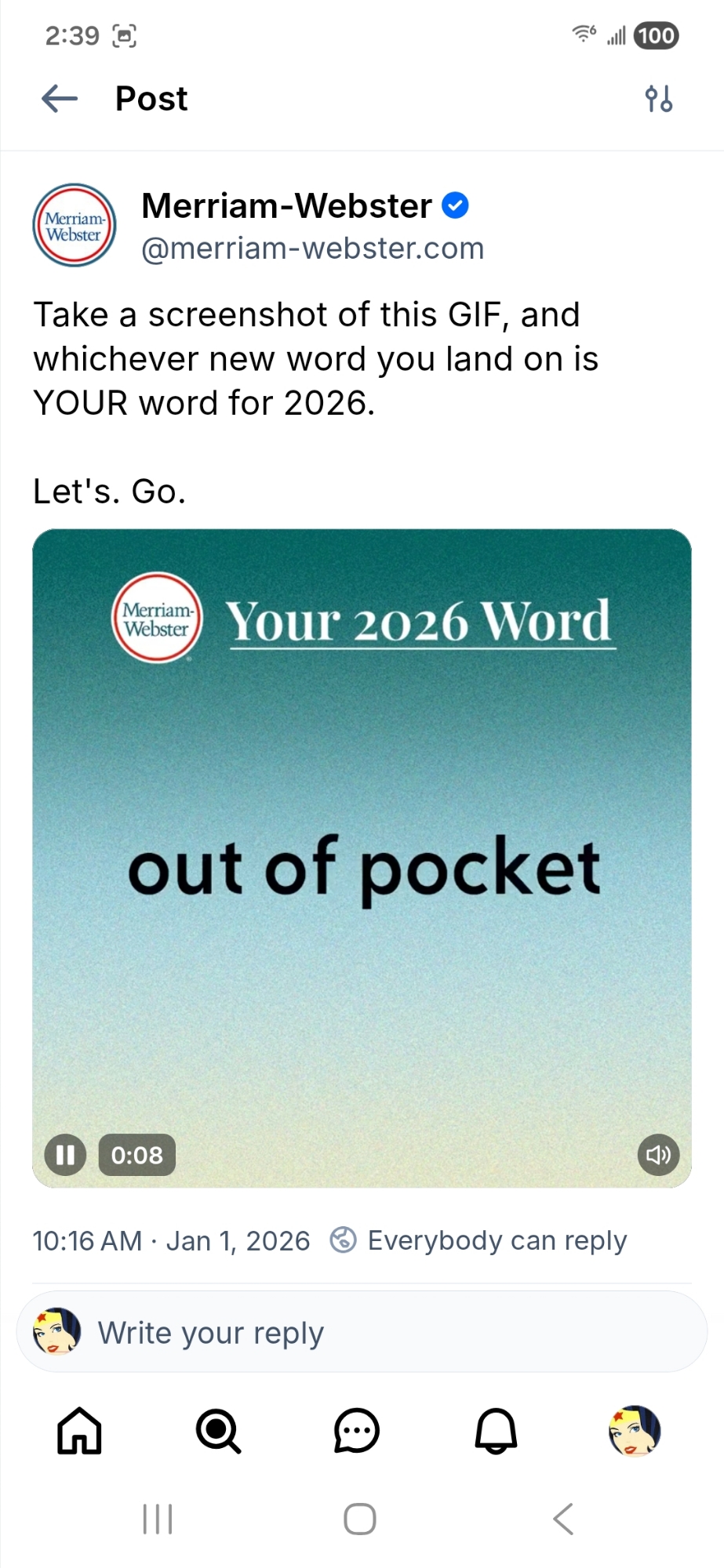Open Merriam-Webster's profile avatar
Screen dimensions: 724x1568
click(x=75, y=226)
